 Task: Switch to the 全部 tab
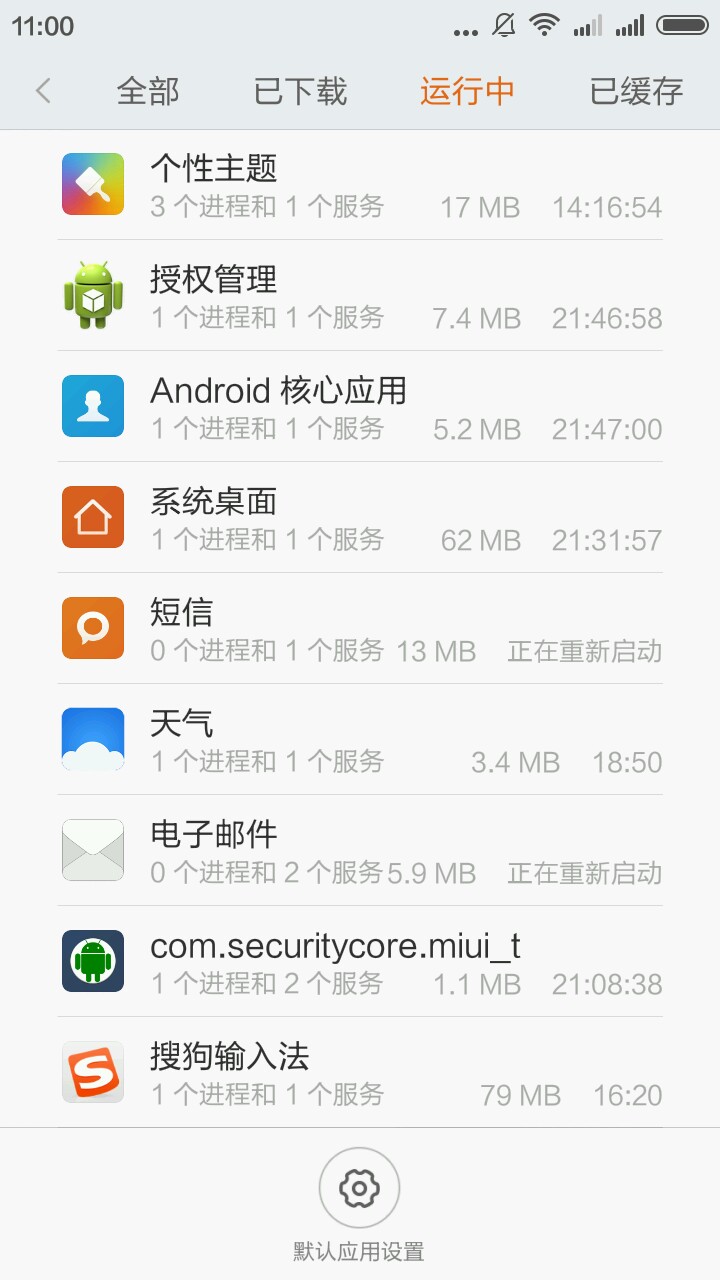148,92
